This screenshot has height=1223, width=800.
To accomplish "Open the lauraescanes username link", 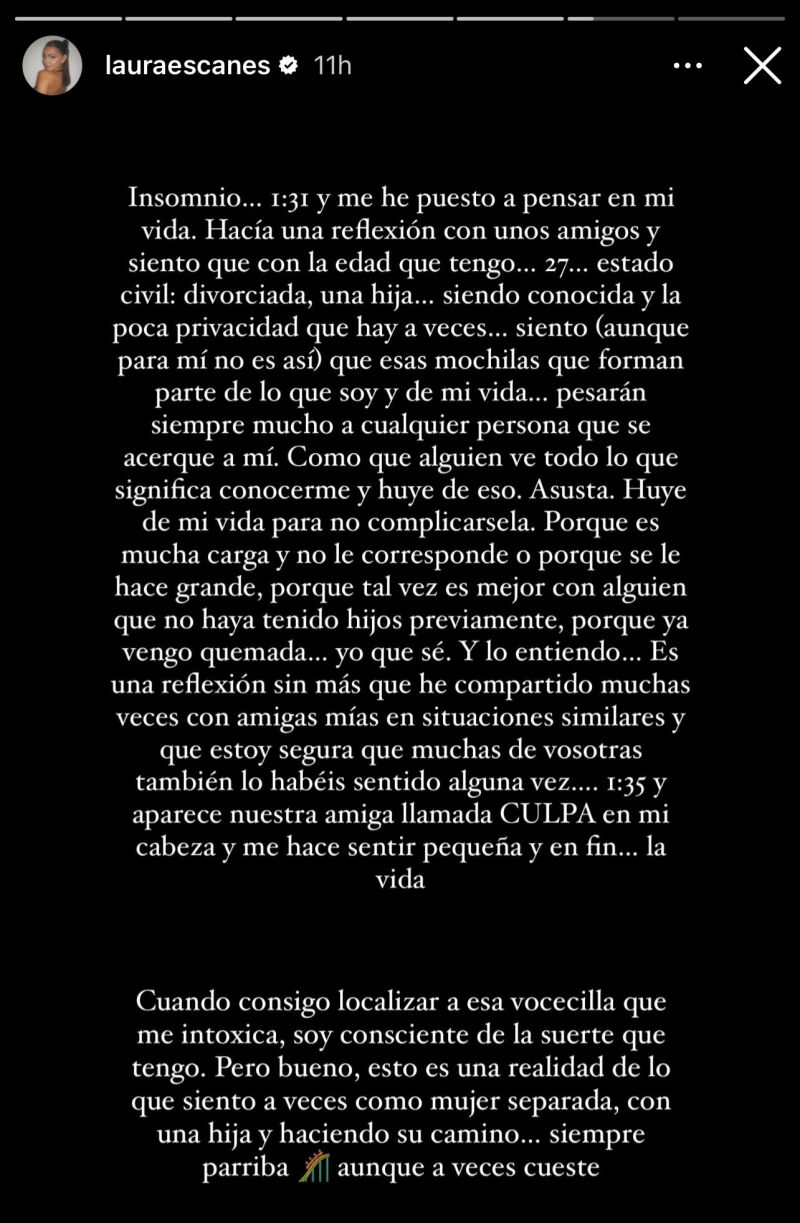I will 187,66.
